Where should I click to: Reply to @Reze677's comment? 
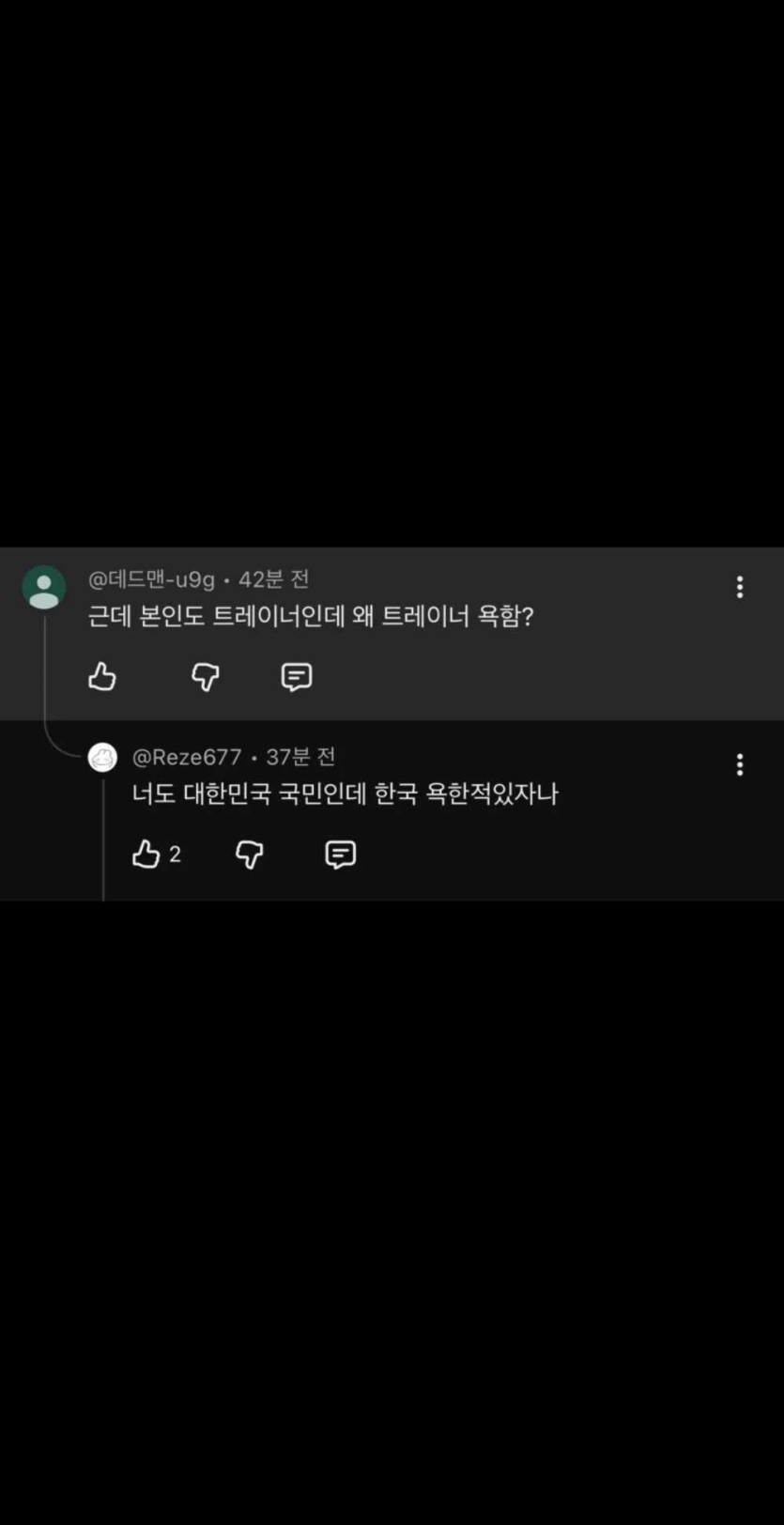coord(340,854)
